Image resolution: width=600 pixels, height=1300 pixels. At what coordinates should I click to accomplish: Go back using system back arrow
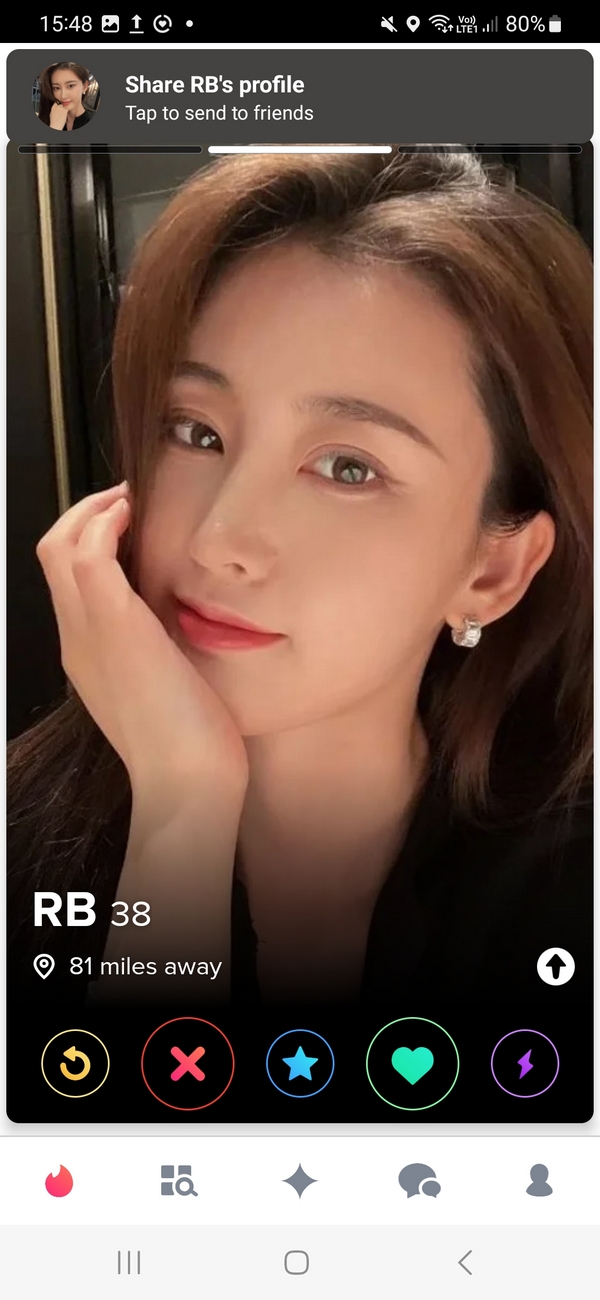465,1263
